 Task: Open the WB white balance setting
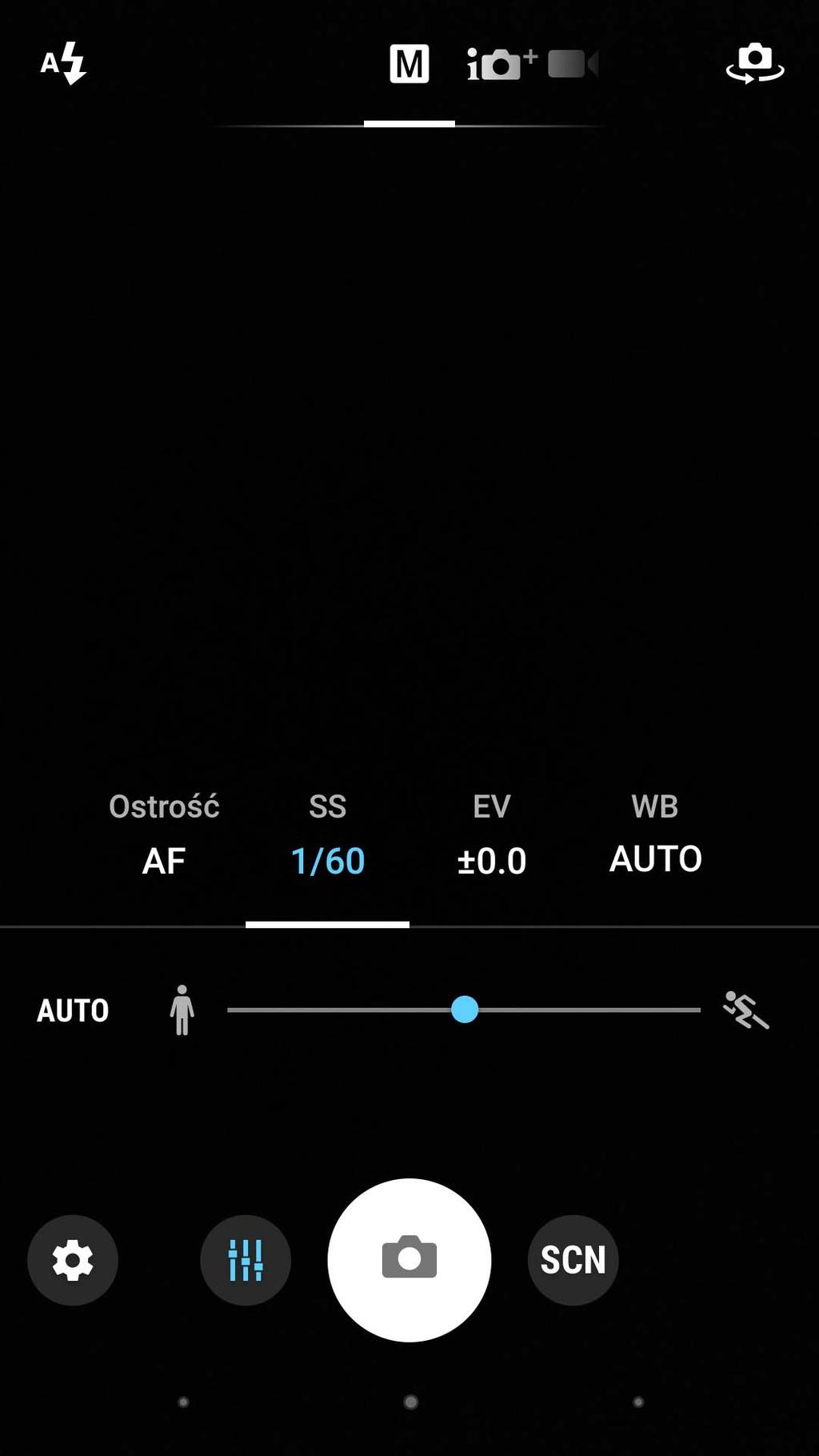656,834
